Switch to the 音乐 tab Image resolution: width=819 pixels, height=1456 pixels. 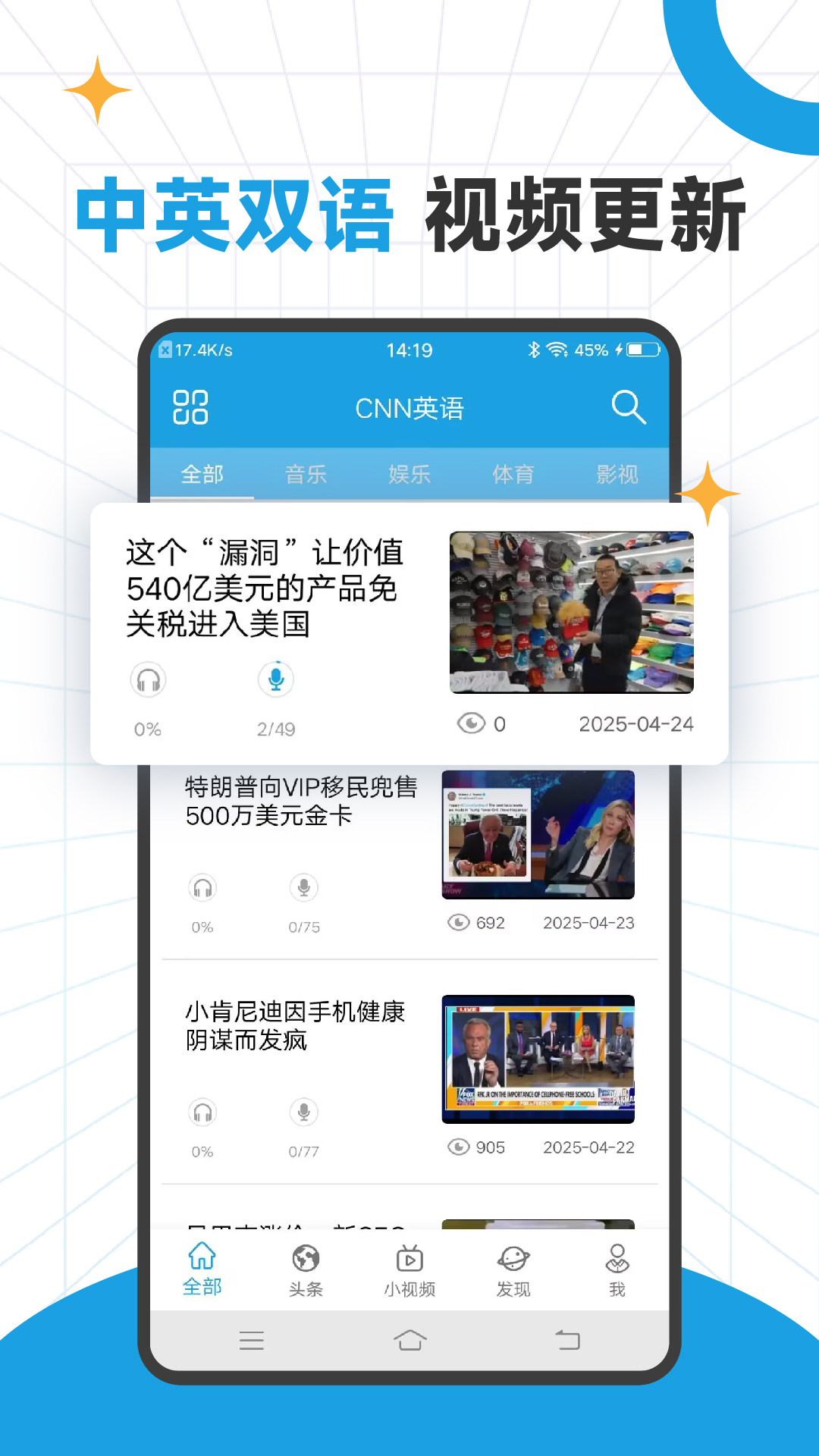[x=306, y=474]
